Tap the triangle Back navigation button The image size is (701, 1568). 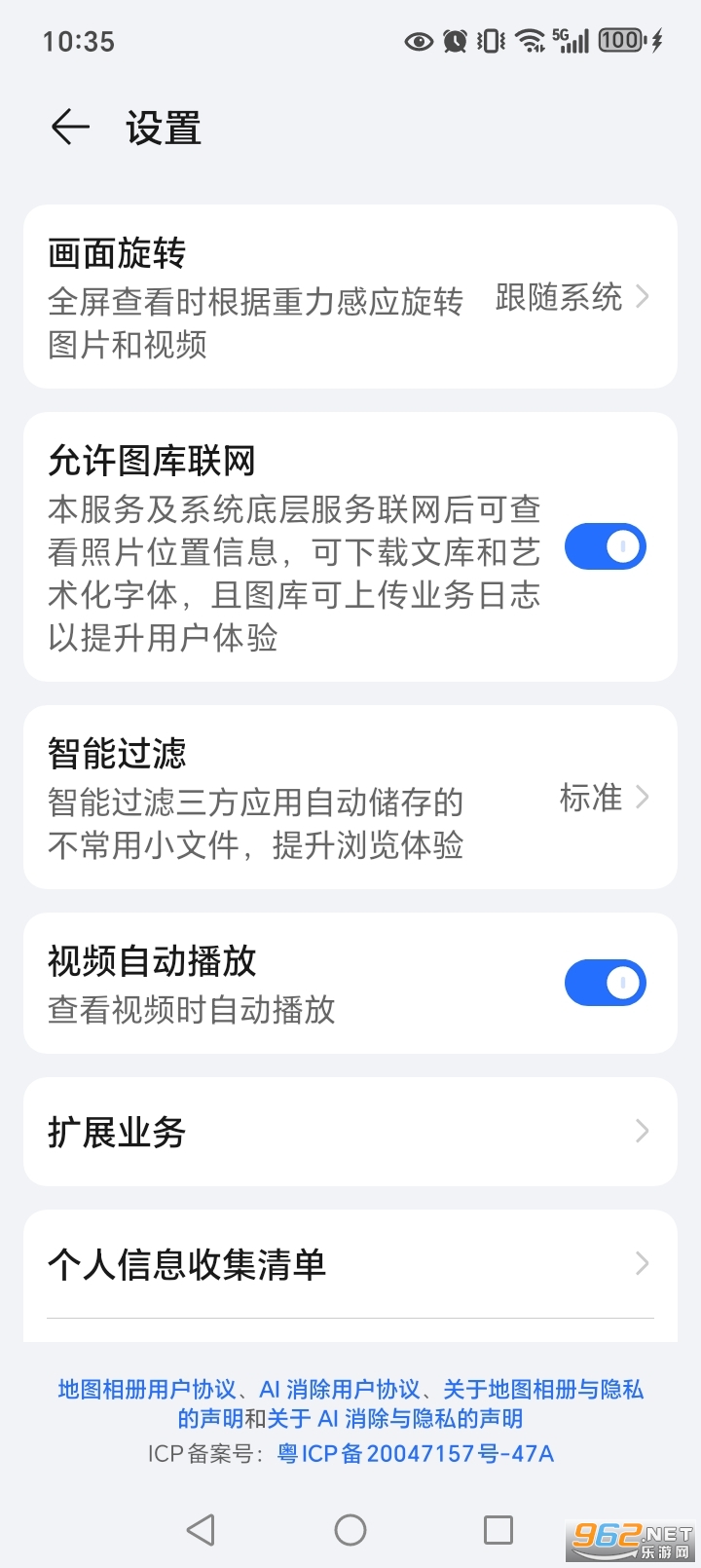tap(201, 1530)
